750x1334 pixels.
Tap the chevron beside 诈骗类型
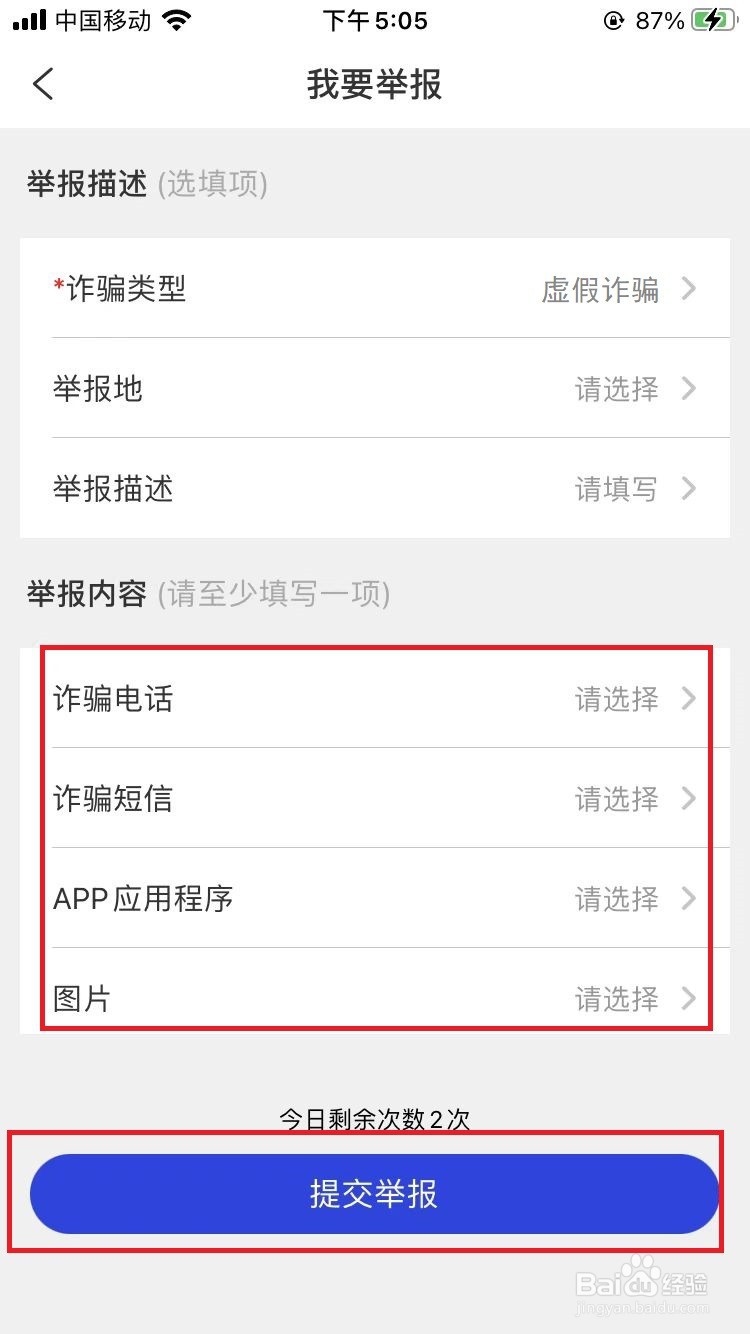tap(688, 289)
